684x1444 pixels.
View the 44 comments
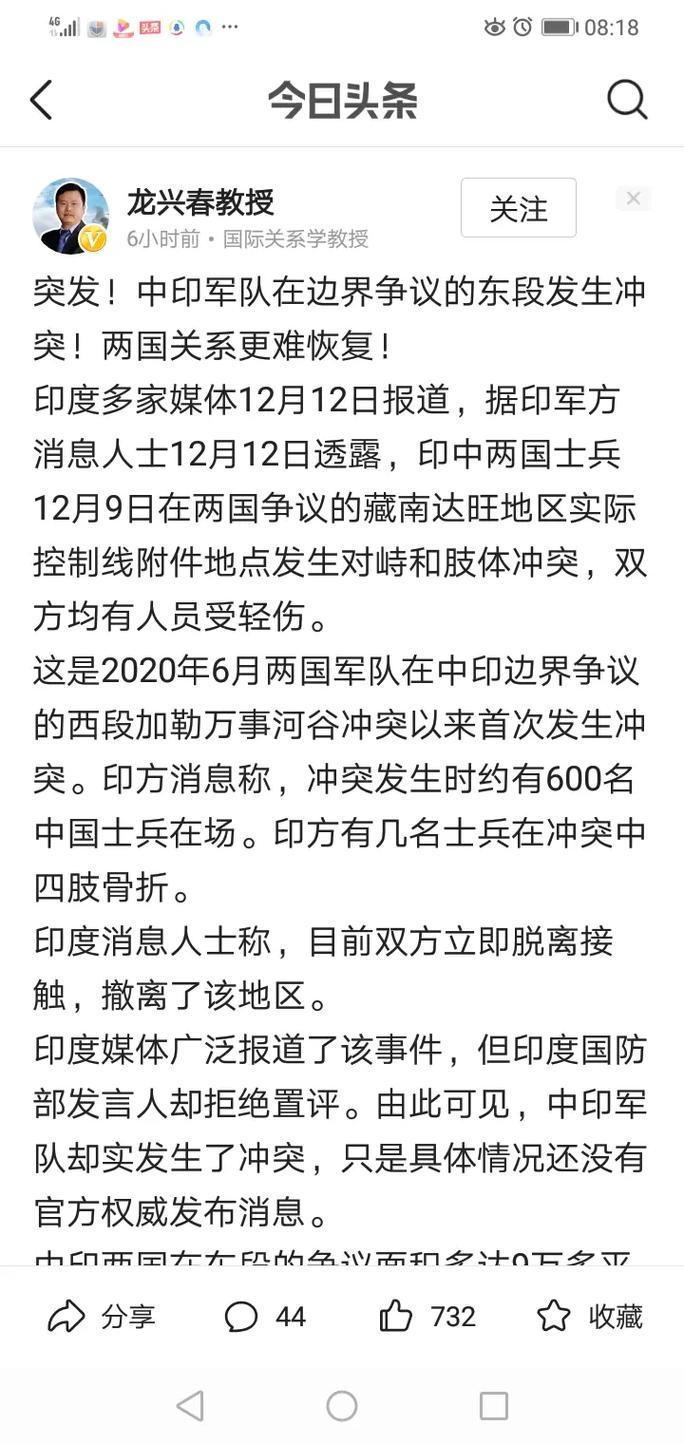(x=264, y=1317)
